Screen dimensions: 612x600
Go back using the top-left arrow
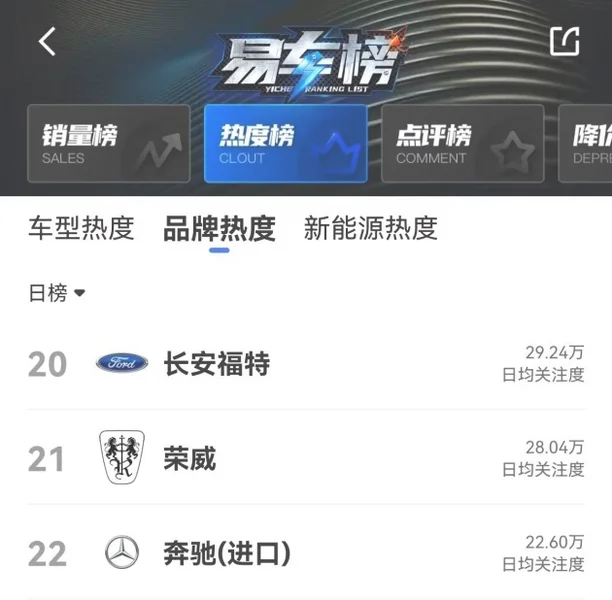(x=47, y=42)
